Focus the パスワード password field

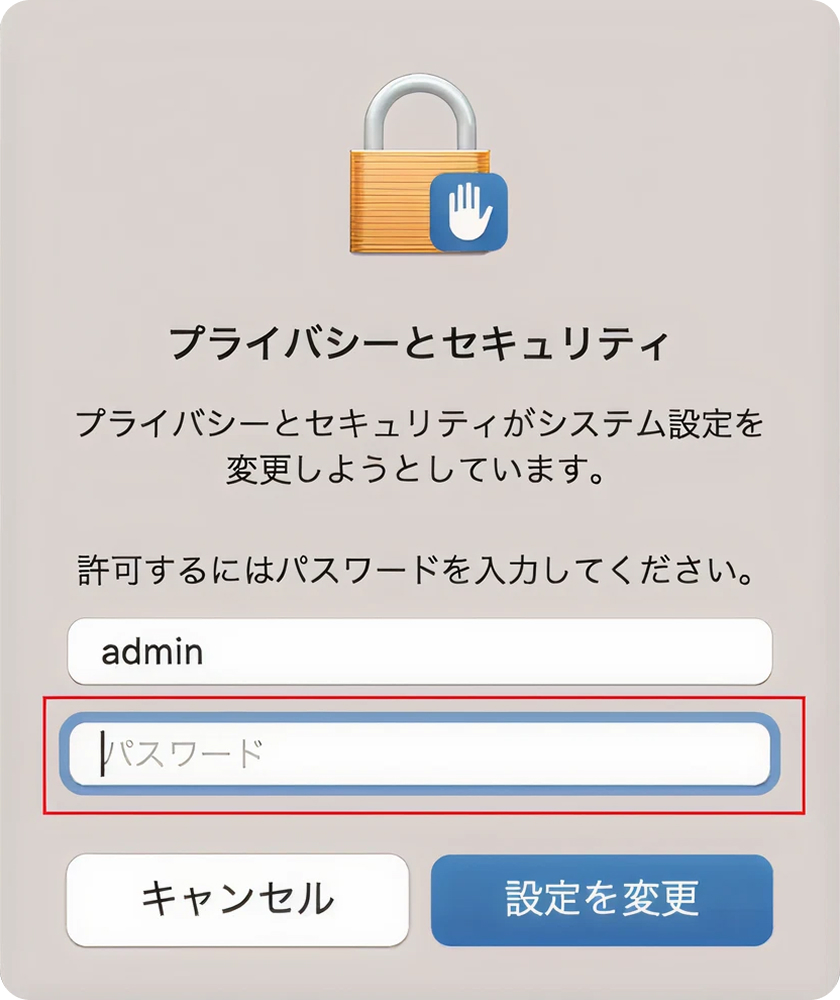click(x=420, y=752)
